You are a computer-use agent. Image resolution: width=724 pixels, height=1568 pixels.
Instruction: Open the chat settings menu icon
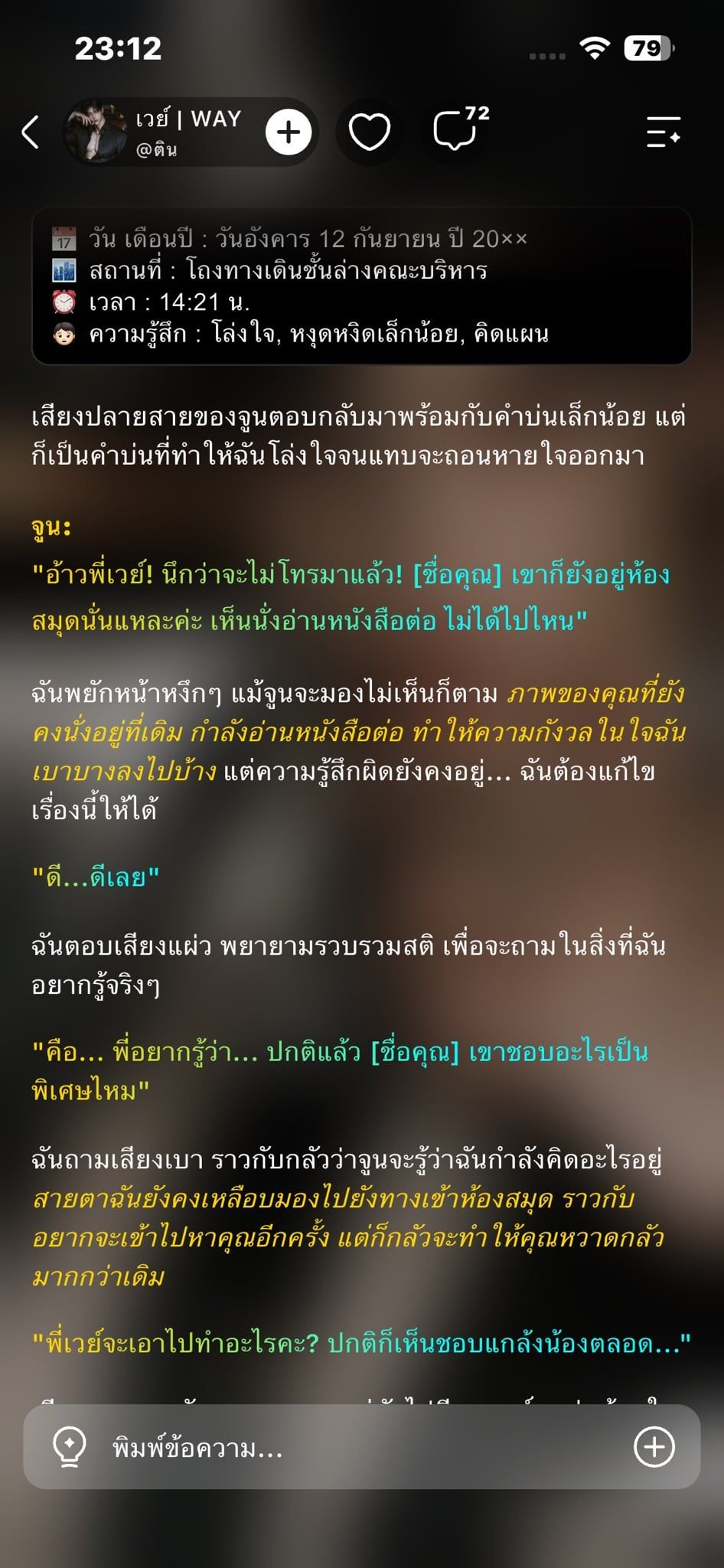click(663, 132)
